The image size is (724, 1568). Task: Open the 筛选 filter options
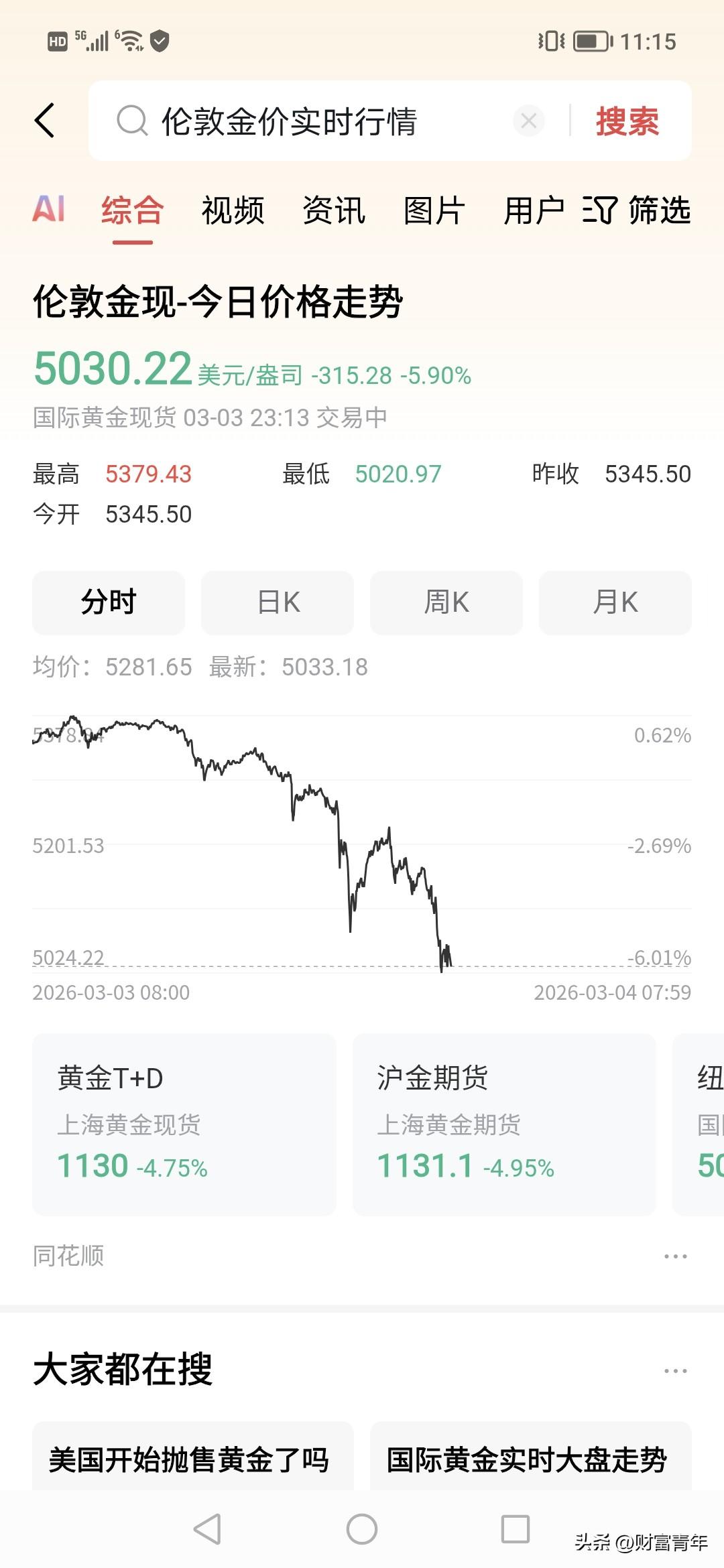[x=637, y=210]
